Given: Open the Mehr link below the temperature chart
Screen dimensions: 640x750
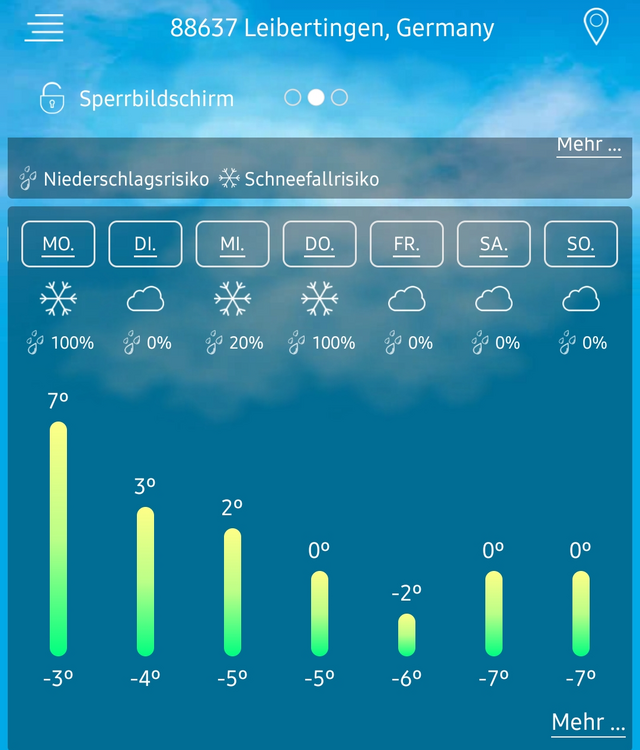Looking at the screenshot, I should point(590,722).
